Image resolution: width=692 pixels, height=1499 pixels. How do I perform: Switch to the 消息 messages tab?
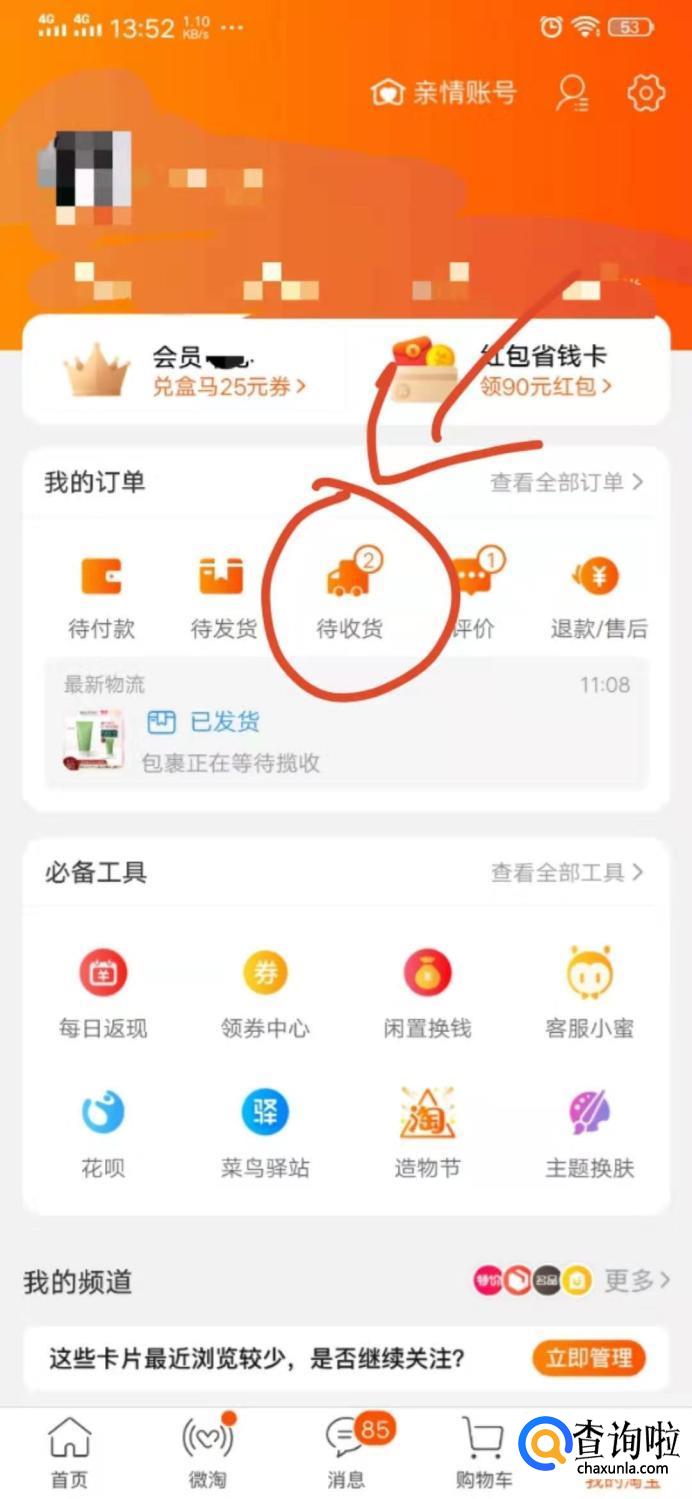346,1455
